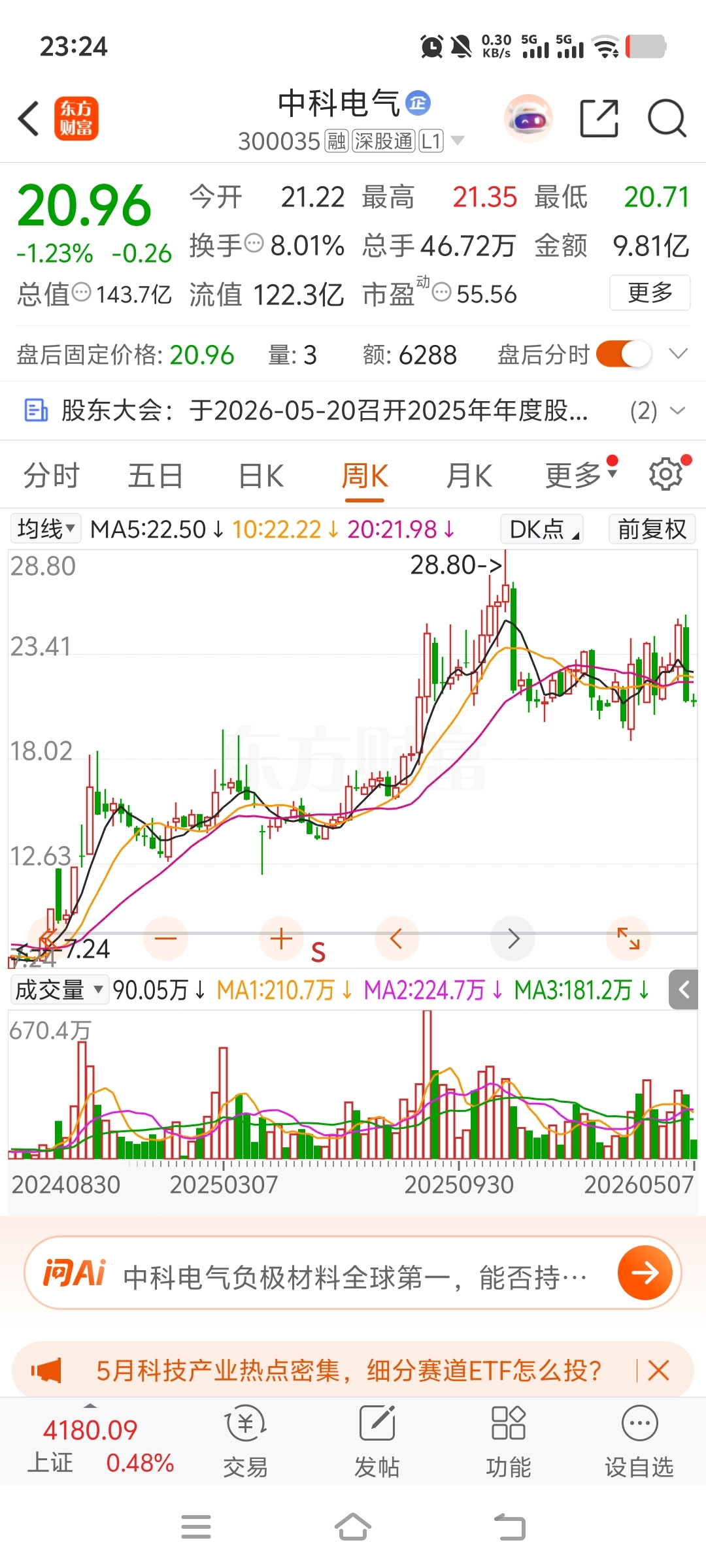Screen dimensions: 706x1568
Task: Select the 月K chart tab
Action: tap(469, 476)
